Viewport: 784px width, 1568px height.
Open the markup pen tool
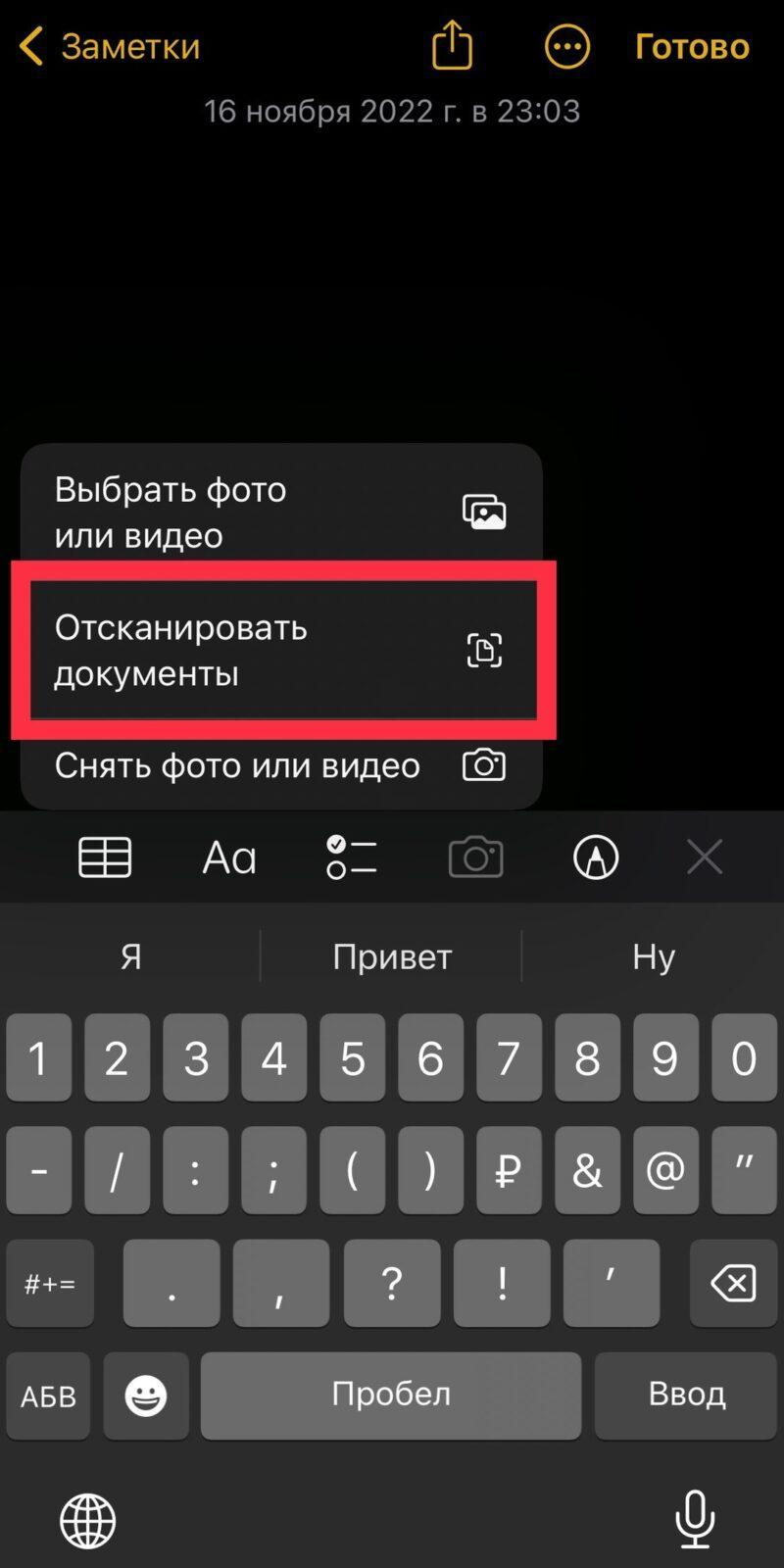tap(596, 857)
